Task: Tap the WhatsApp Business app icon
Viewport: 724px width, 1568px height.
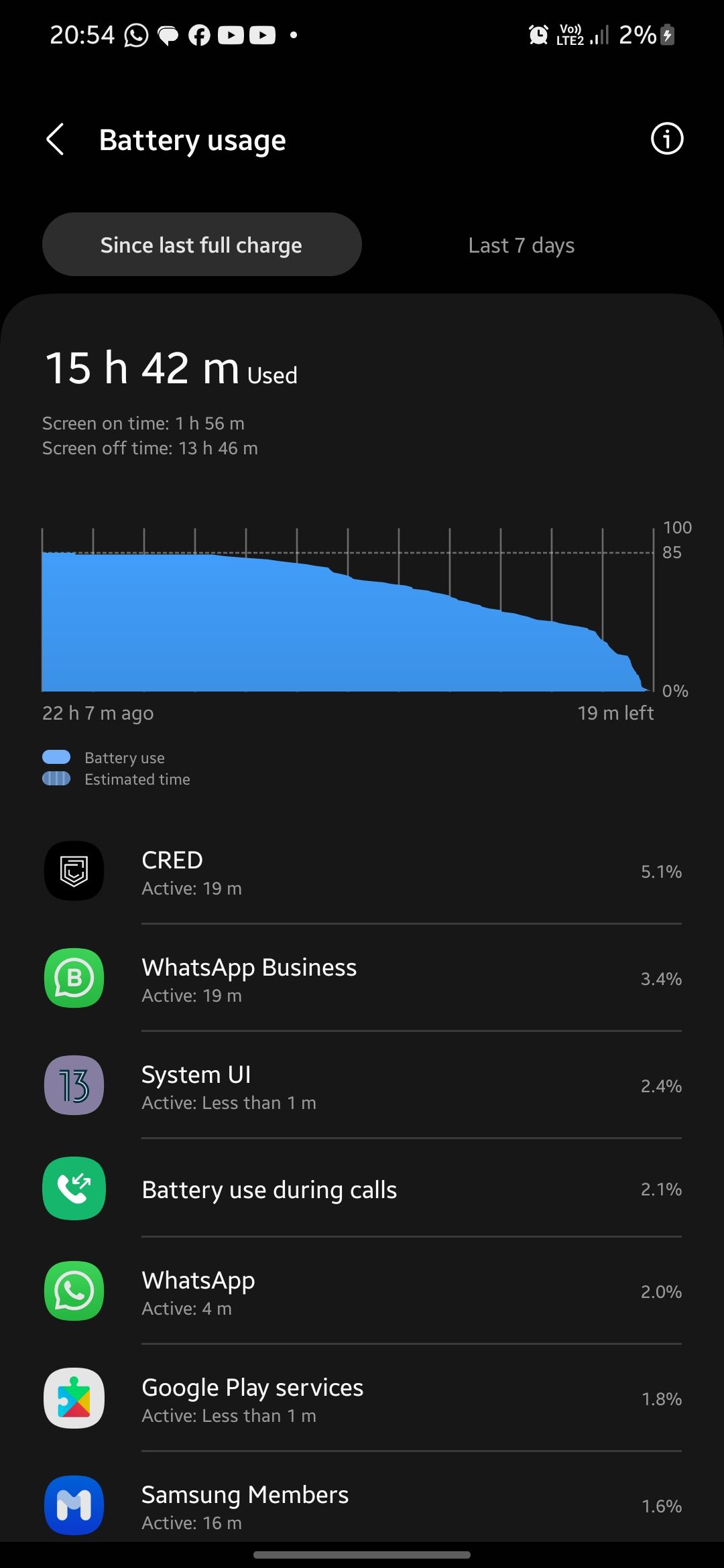Action: click(74, 979)
